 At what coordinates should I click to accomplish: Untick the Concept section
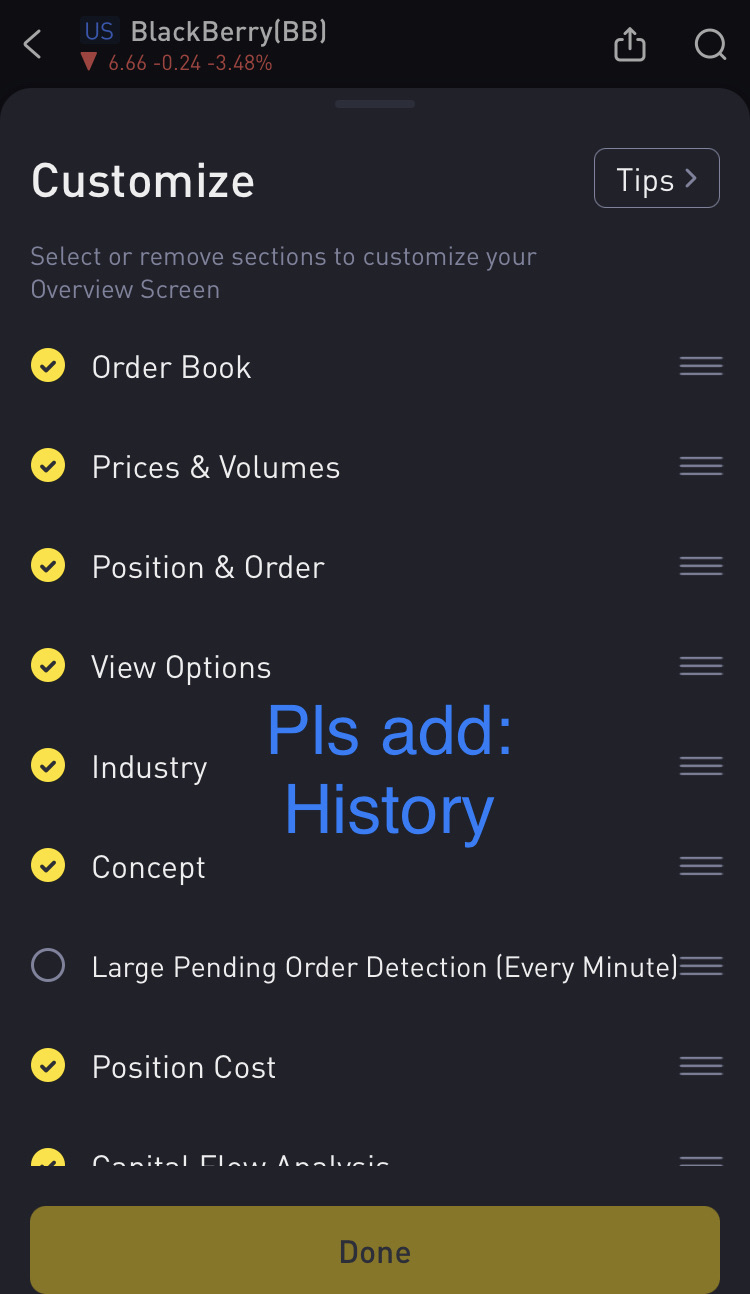(x=48, y=866)
